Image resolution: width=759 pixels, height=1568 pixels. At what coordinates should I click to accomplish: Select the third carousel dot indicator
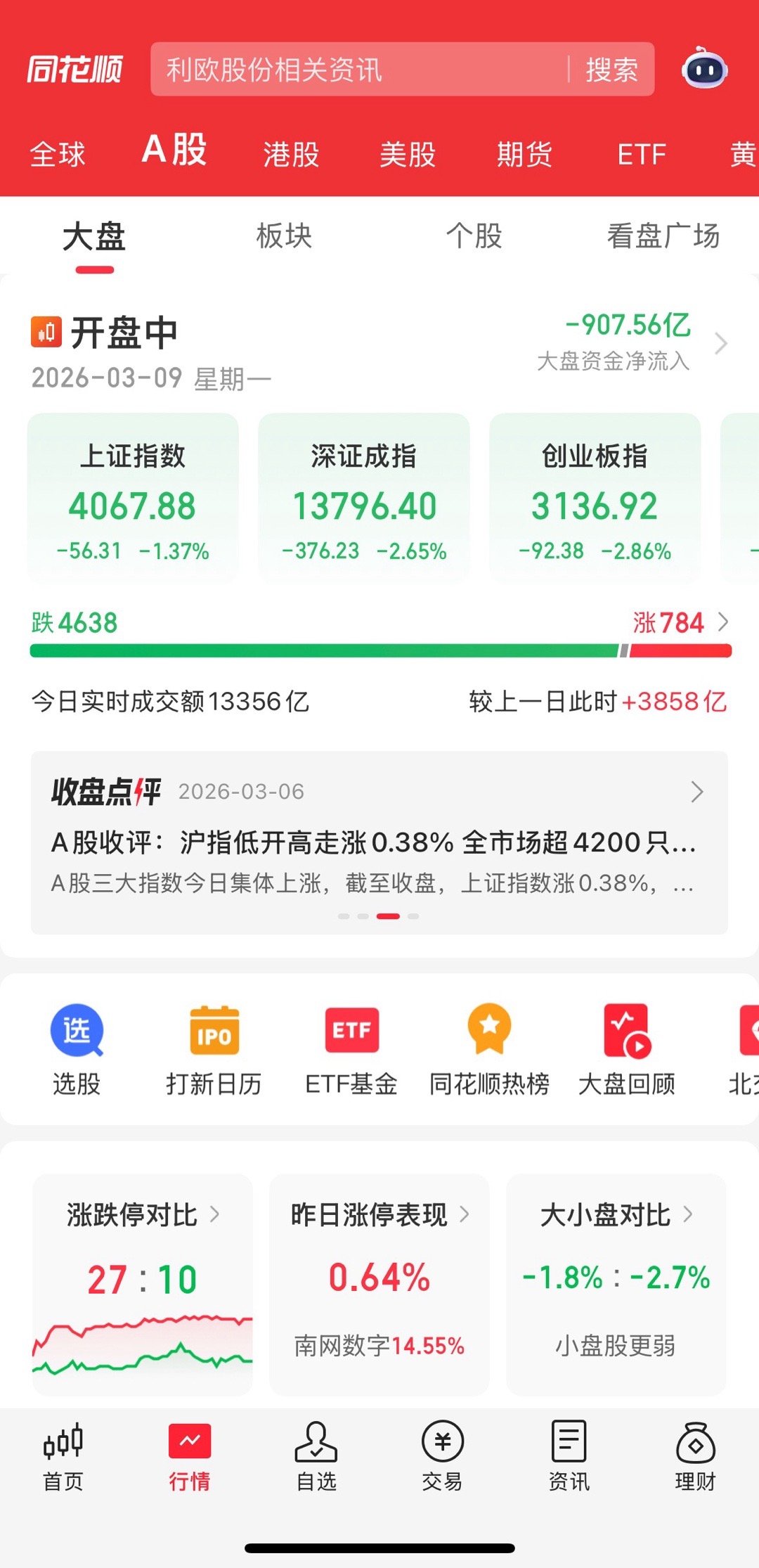389,915
